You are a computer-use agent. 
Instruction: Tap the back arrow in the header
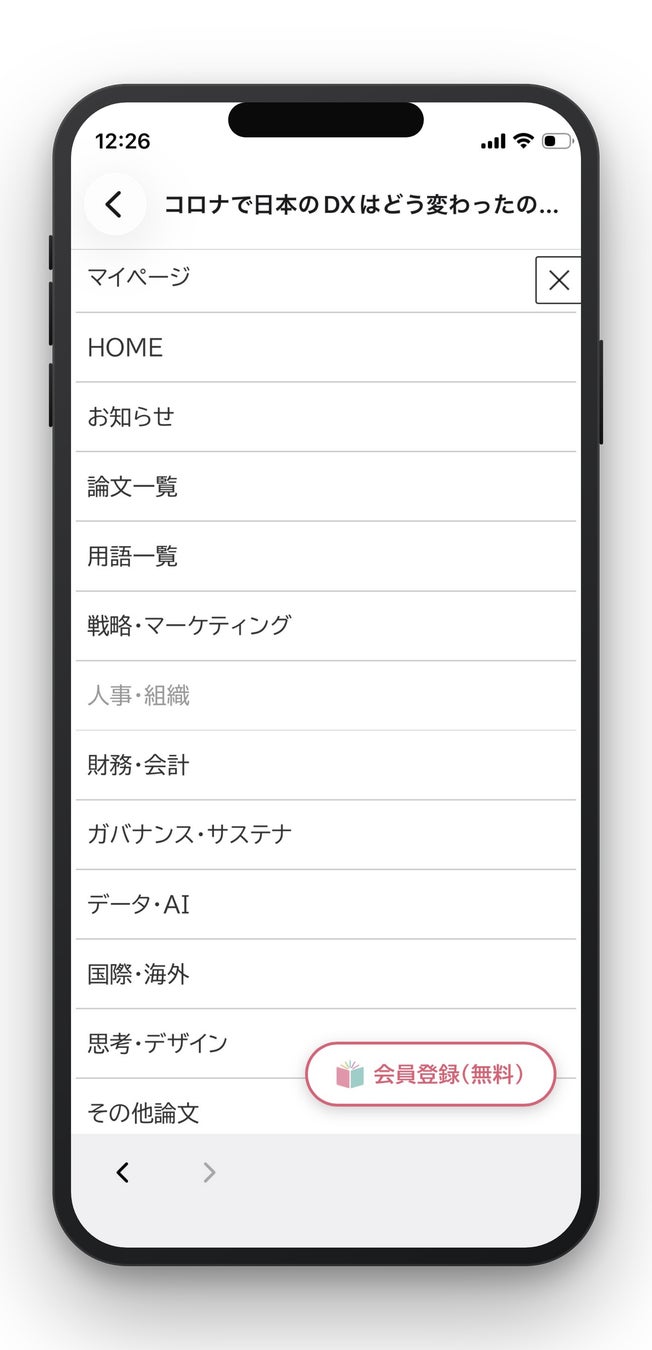click(114, 205)
